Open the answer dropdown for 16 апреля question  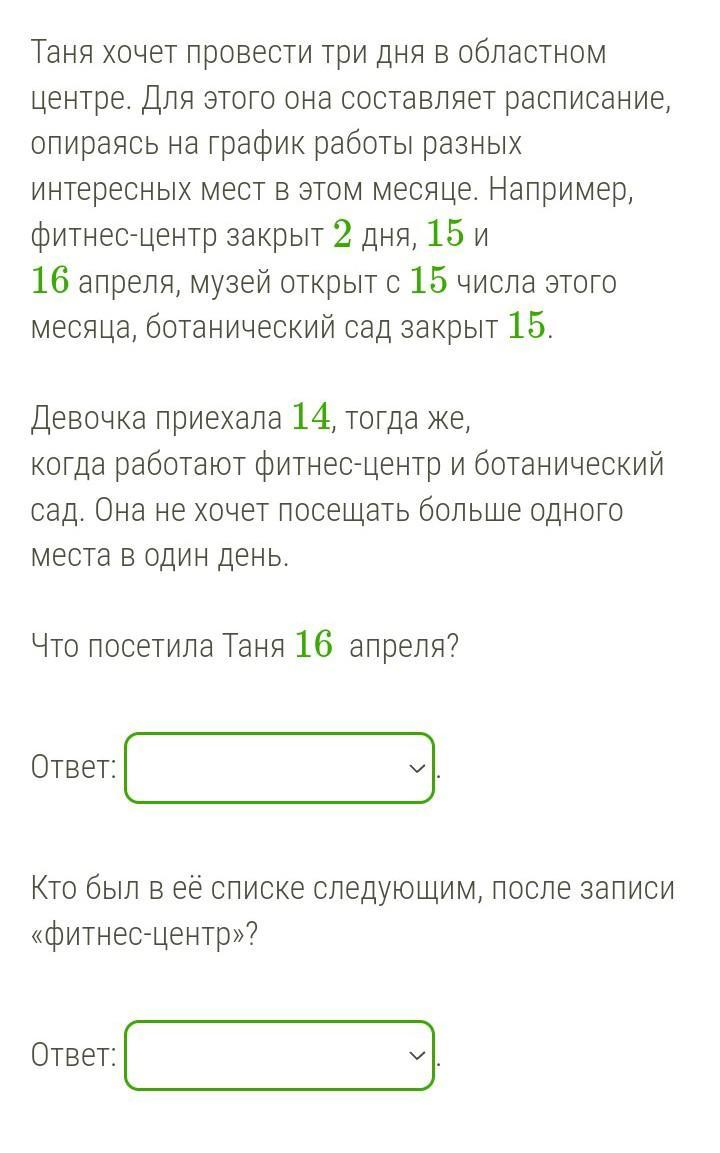(x=279, y=768)
